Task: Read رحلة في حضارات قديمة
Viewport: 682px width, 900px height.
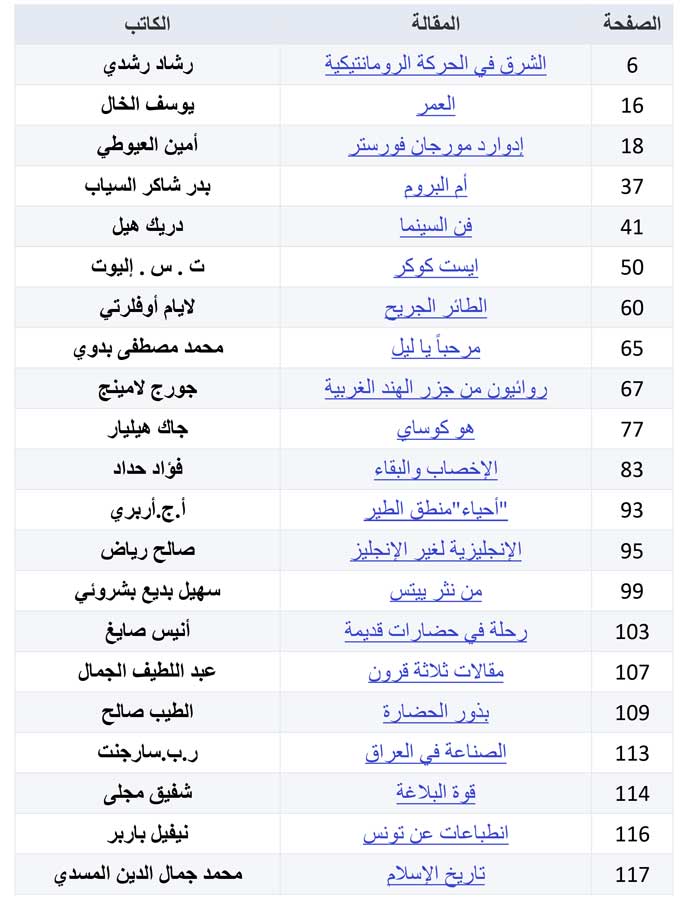Action: point(436,631)
